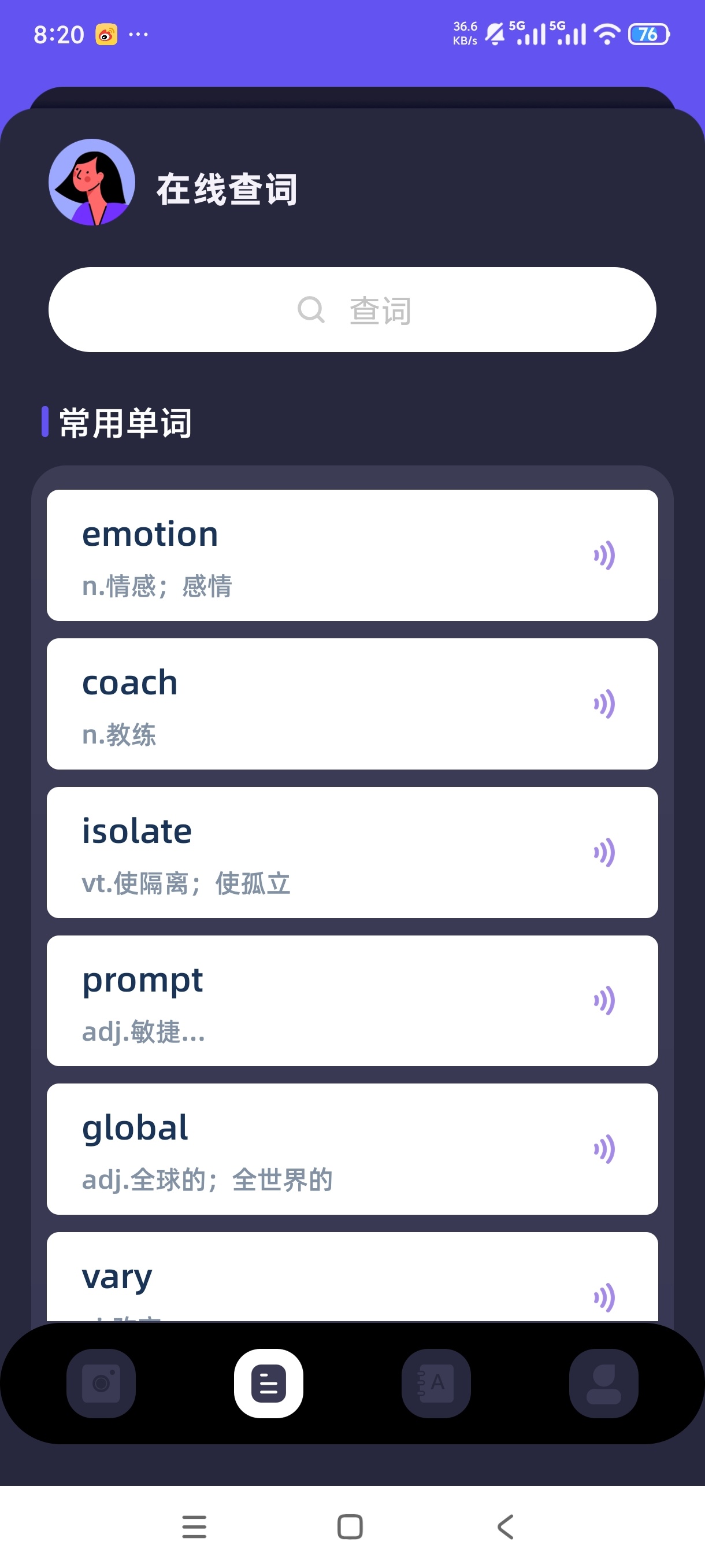Image resolution: width=705 pixels, height=1568 pixels.
Task: Open the coach word card
Action: (x=352, y=704)
